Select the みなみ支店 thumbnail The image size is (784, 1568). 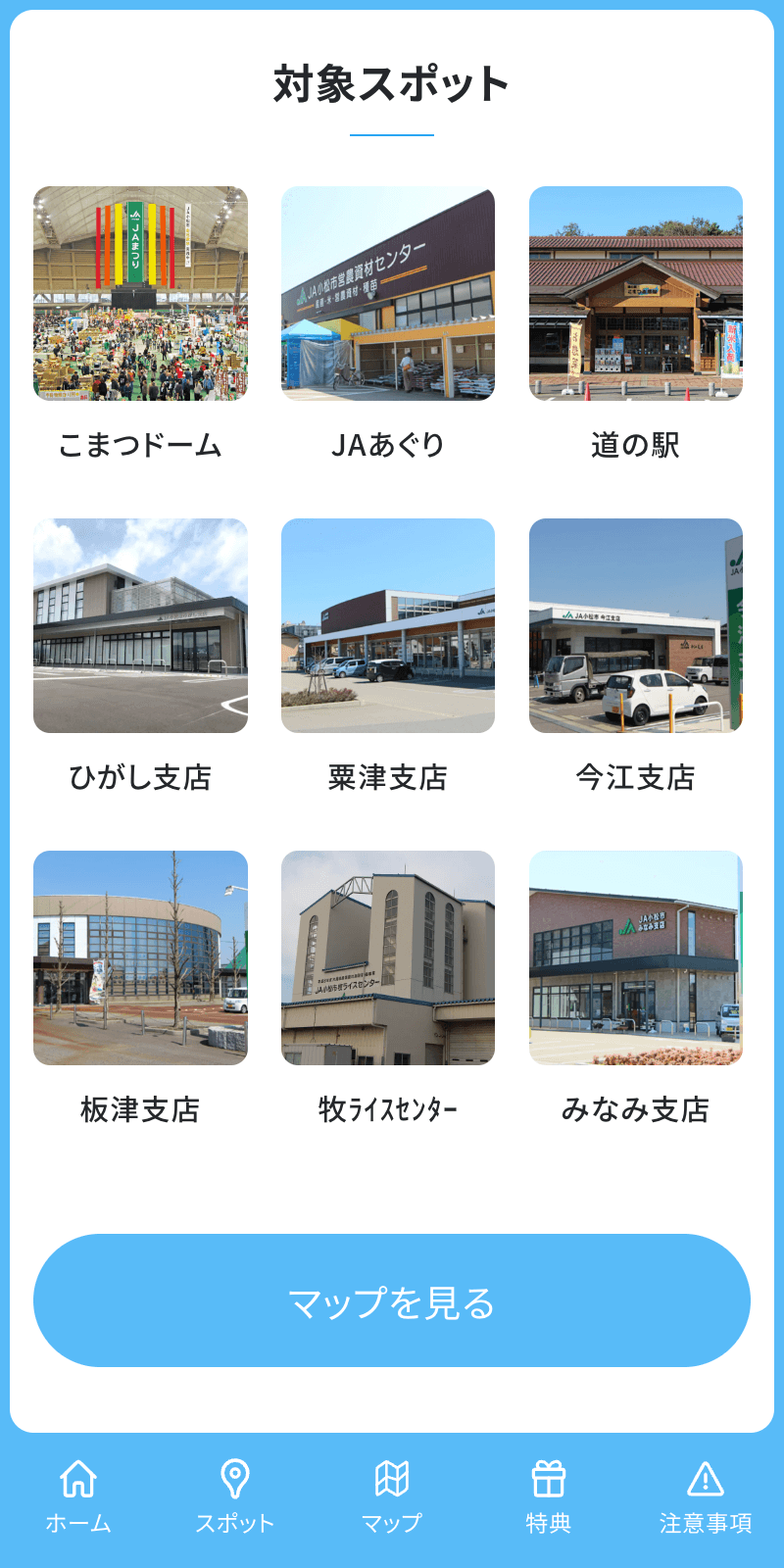pyautogui.click(x=637, y=959)
